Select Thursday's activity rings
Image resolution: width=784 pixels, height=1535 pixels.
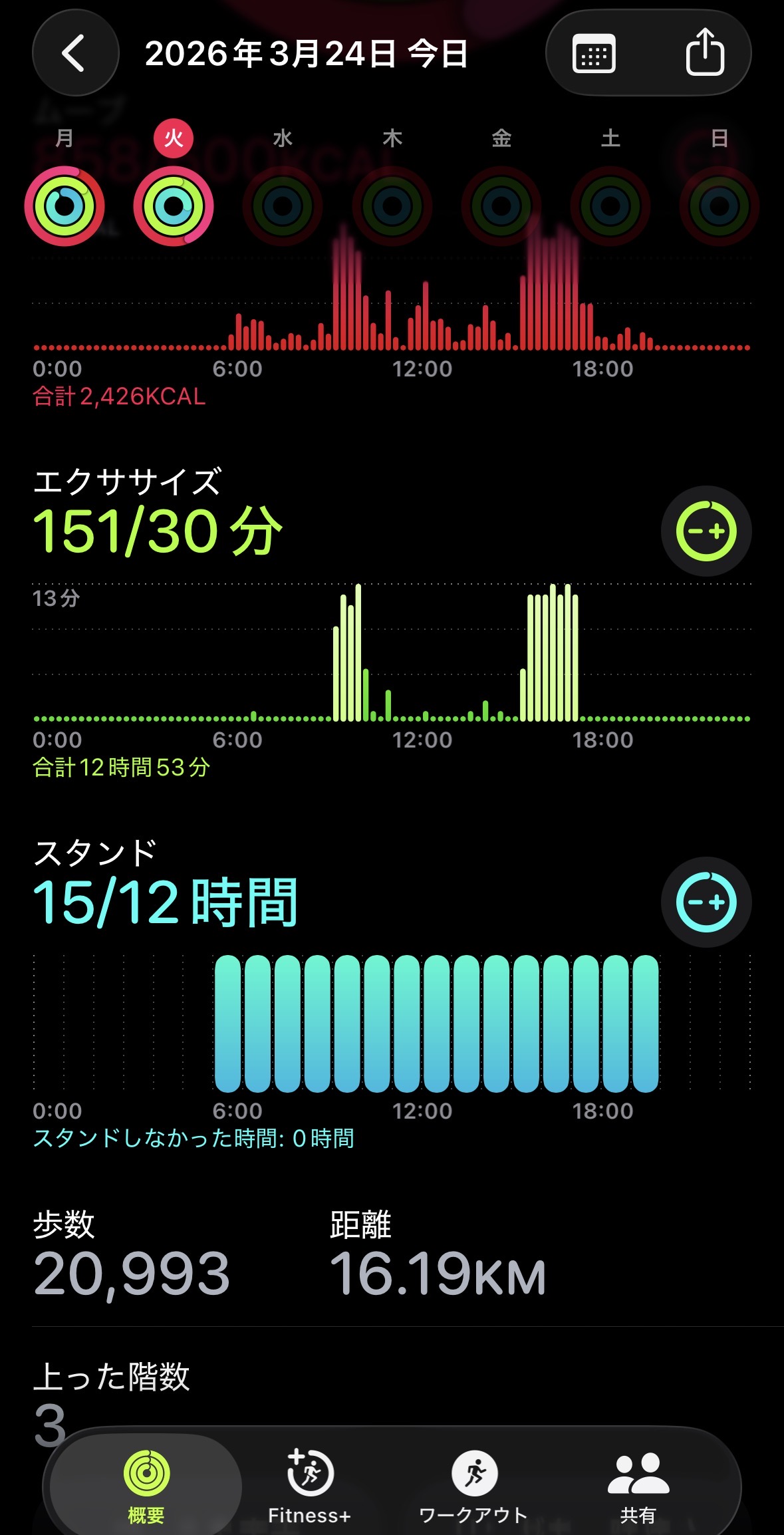pos(392,206)
